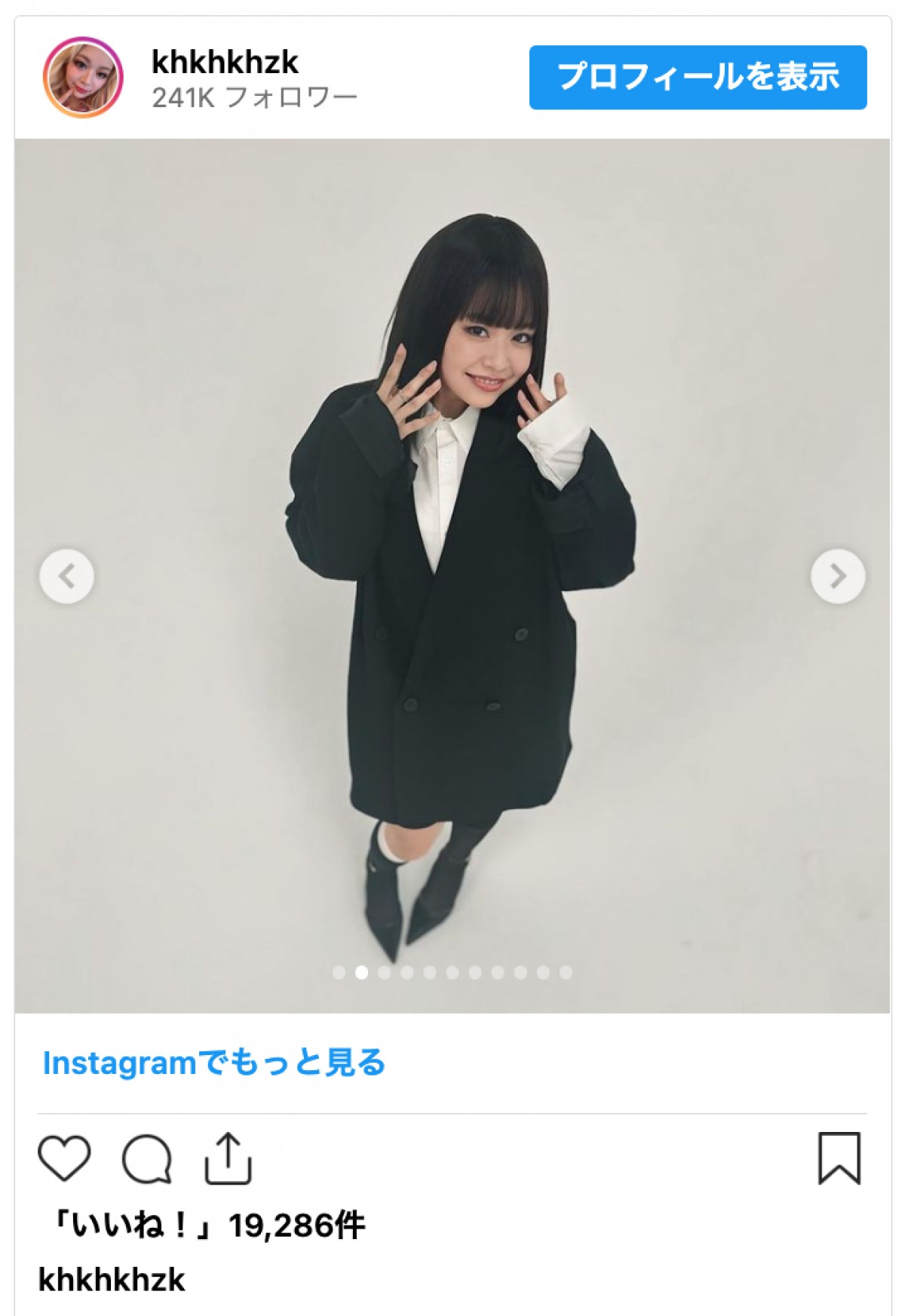Tap the khhkhkhzk profile avatar
Screen dimensions: 905x1316
pos(83,78)
